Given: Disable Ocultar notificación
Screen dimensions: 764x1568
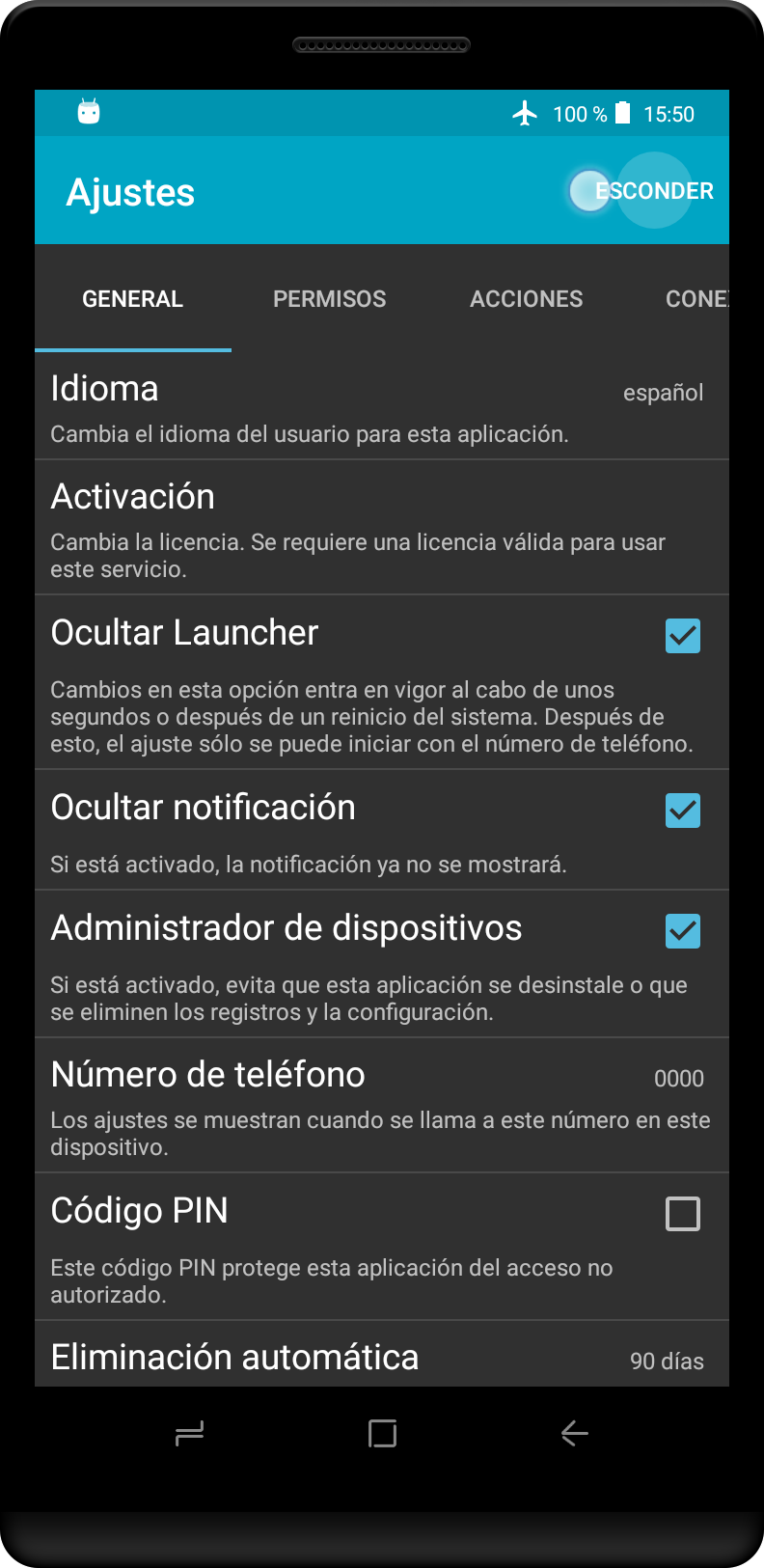Looking at the screenshot, I should click(682, 811).
